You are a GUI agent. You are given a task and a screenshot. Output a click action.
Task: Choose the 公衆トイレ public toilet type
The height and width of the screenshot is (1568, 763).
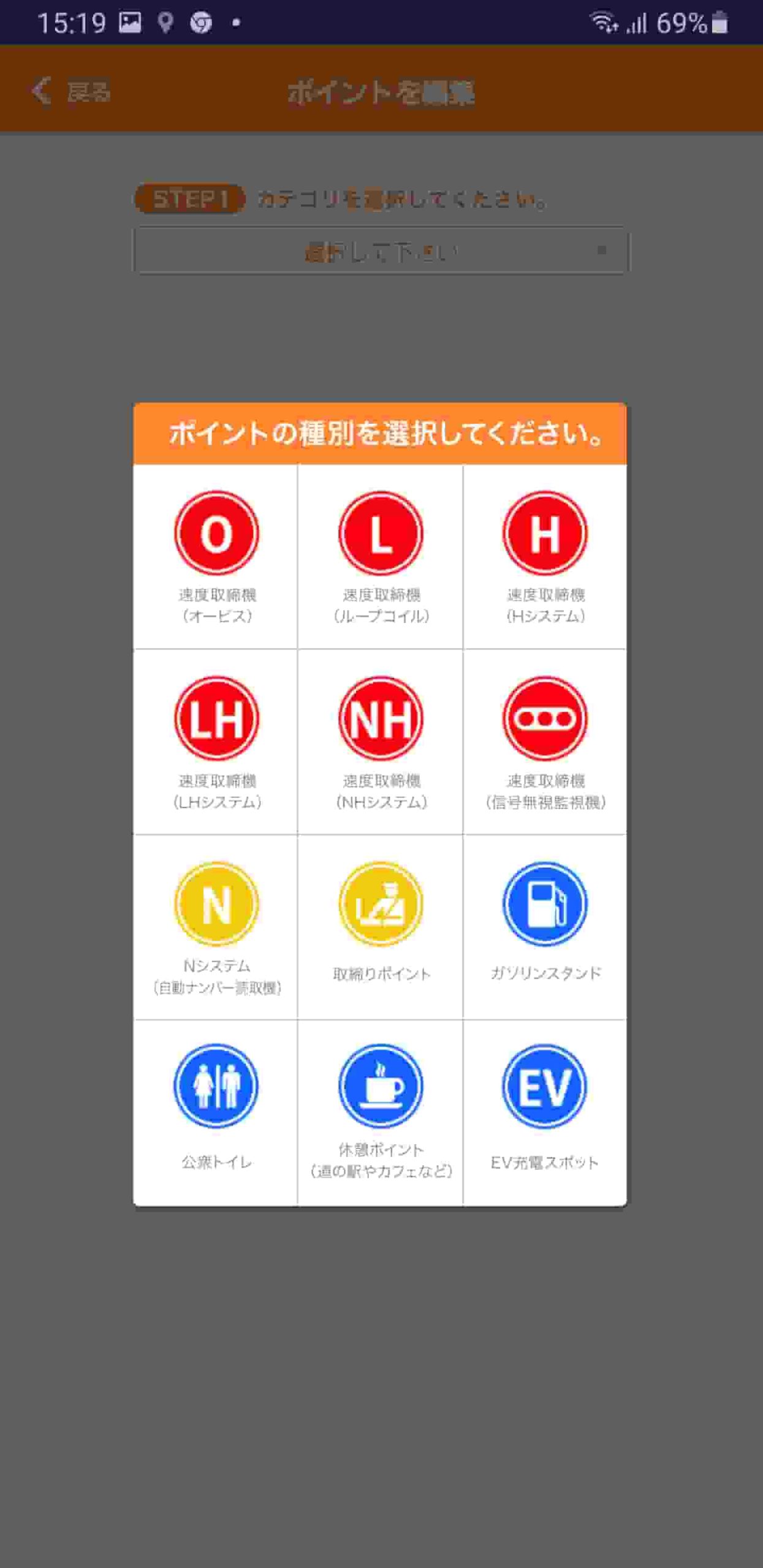click(x=216, y=1113)
